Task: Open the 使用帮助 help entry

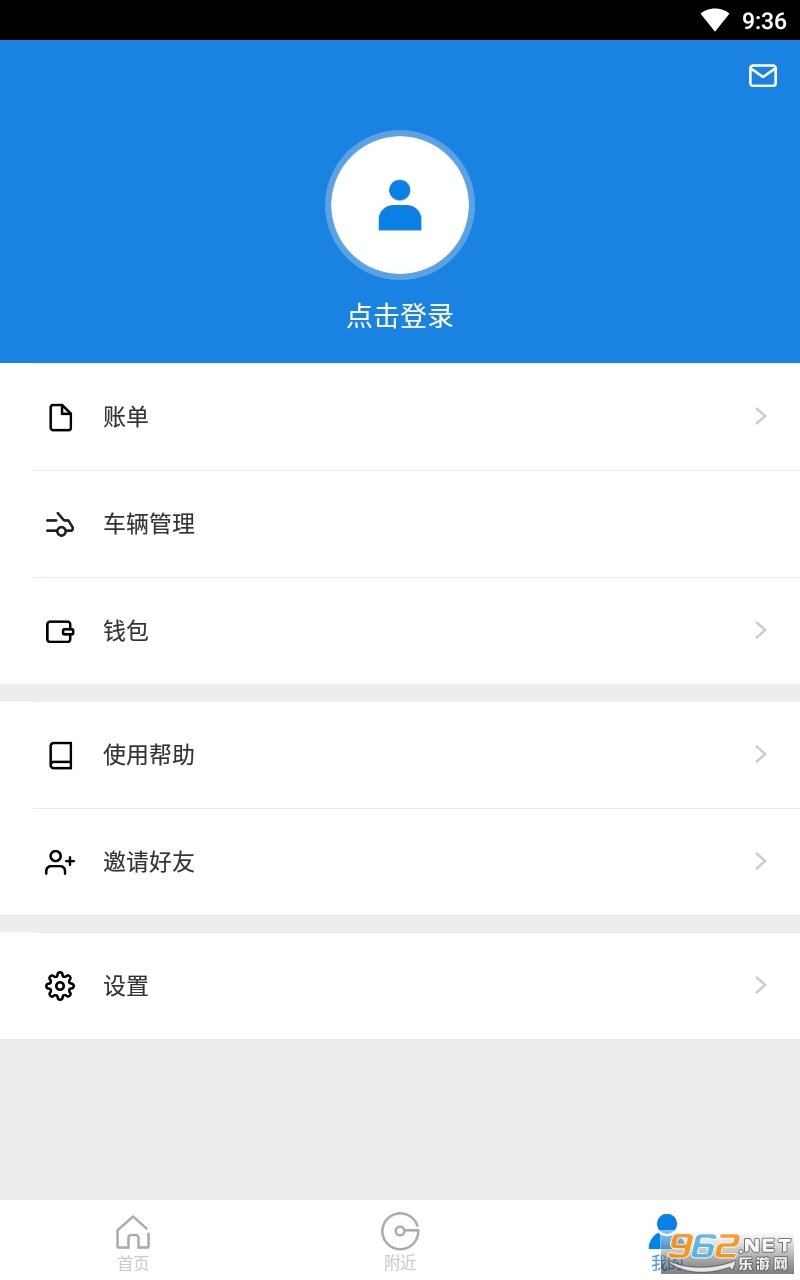Action: click(149, 755)
